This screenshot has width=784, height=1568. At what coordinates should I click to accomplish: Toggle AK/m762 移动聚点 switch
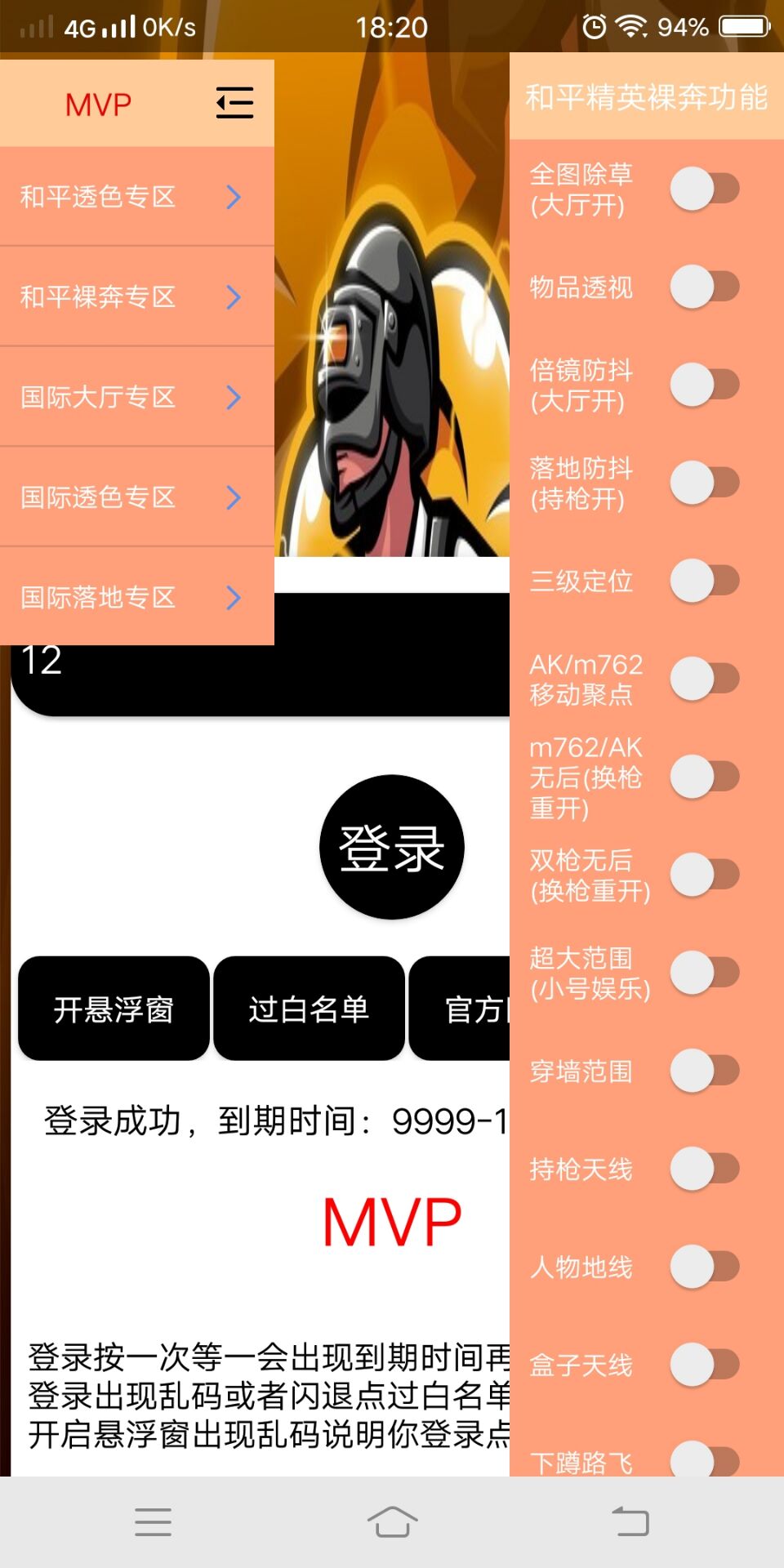pyautogui.click(x=705, y=679)
